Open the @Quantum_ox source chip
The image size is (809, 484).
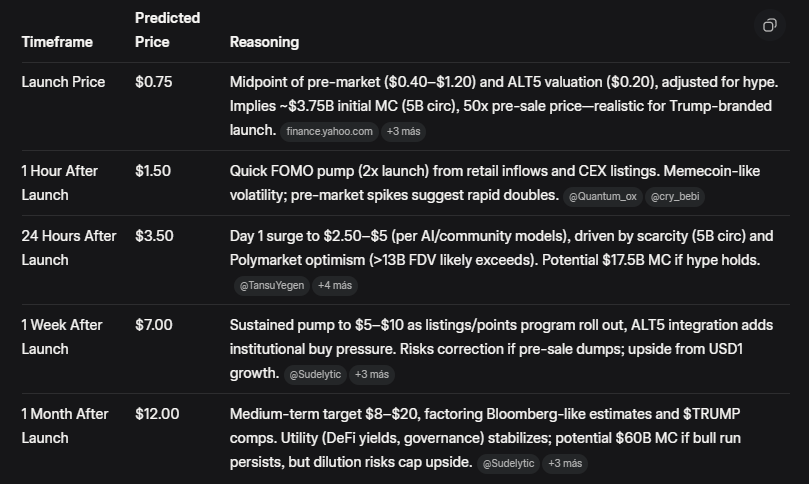pos(603,197)
